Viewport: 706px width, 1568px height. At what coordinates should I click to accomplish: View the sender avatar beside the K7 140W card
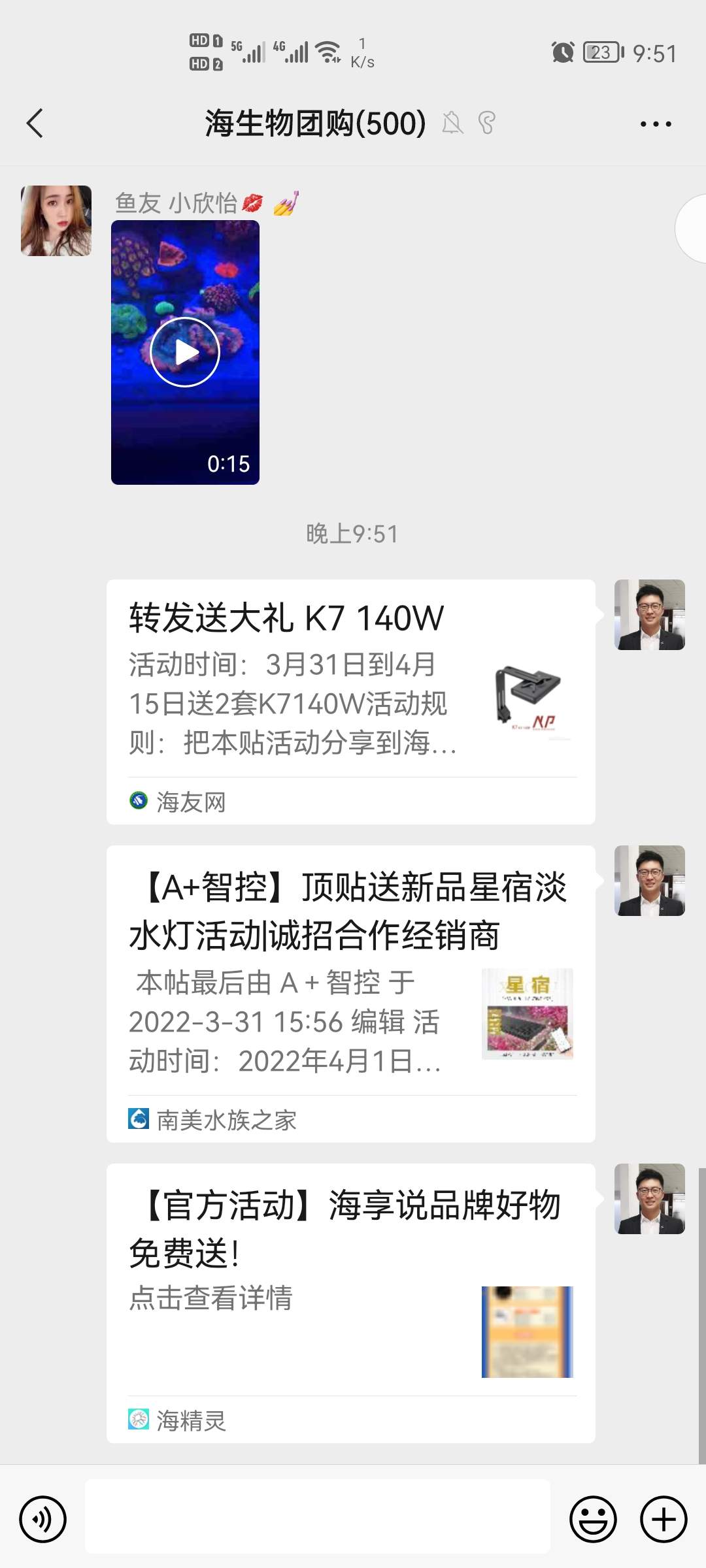[649, 615]
